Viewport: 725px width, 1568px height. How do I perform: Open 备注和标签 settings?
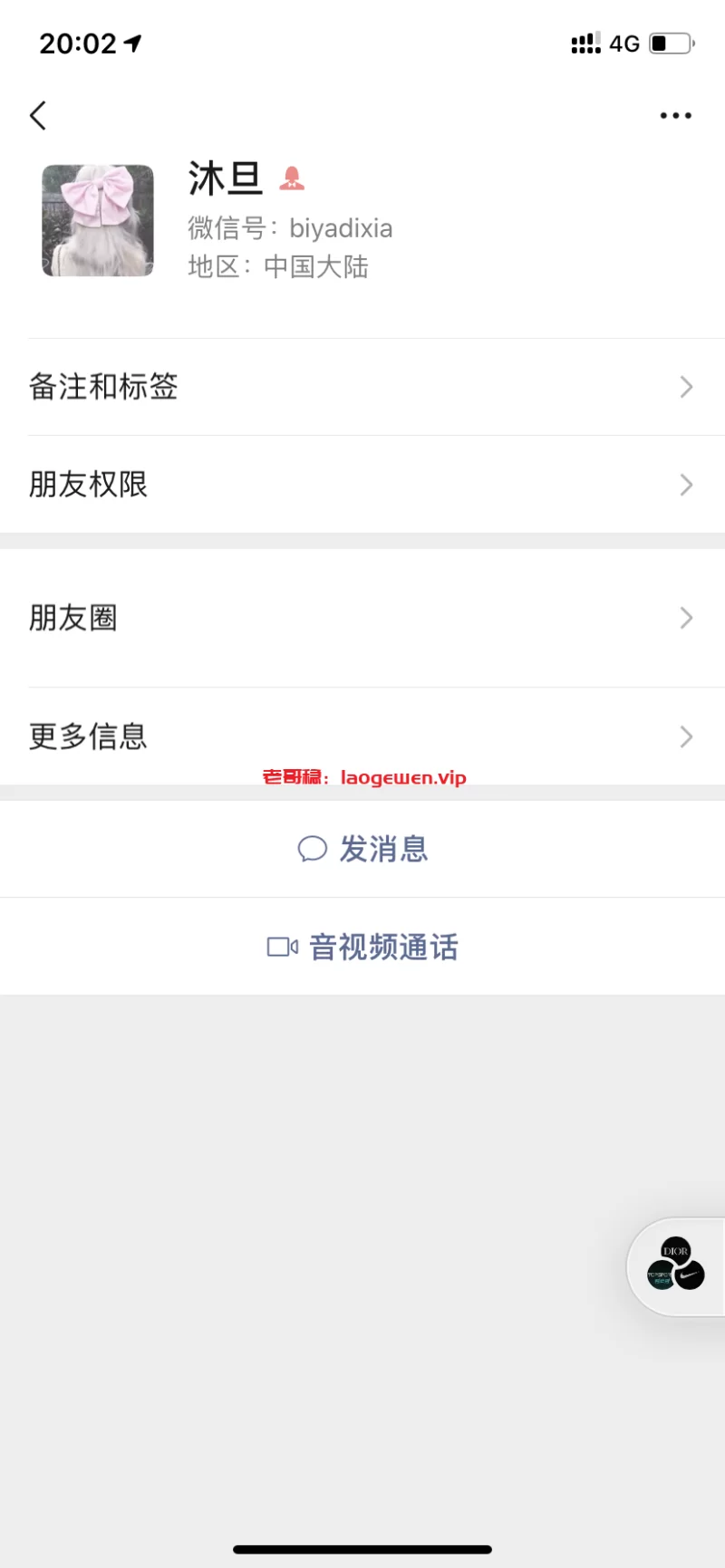[x=362, y=387]
